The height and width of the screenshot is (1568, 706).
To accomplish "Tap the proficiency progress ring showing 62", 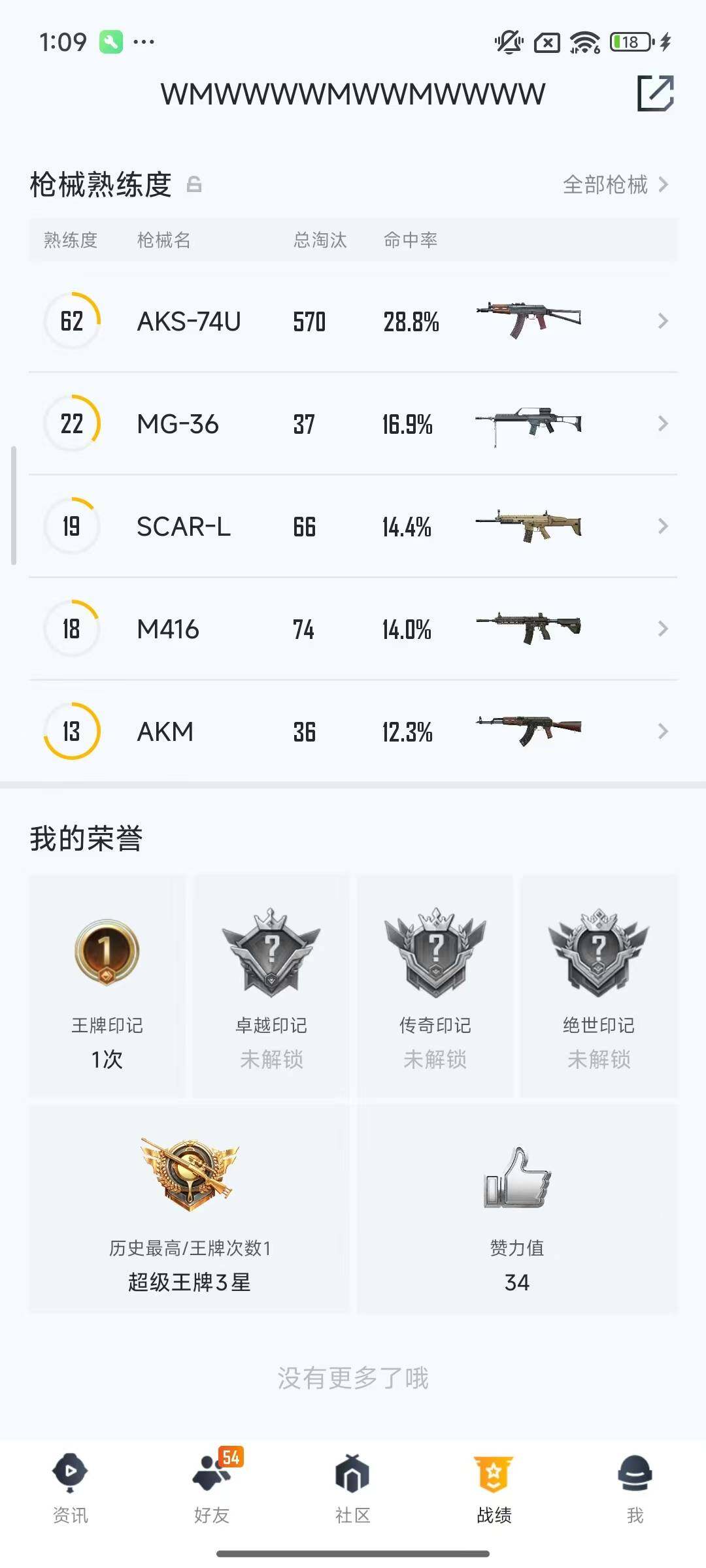I will (72, 321).
